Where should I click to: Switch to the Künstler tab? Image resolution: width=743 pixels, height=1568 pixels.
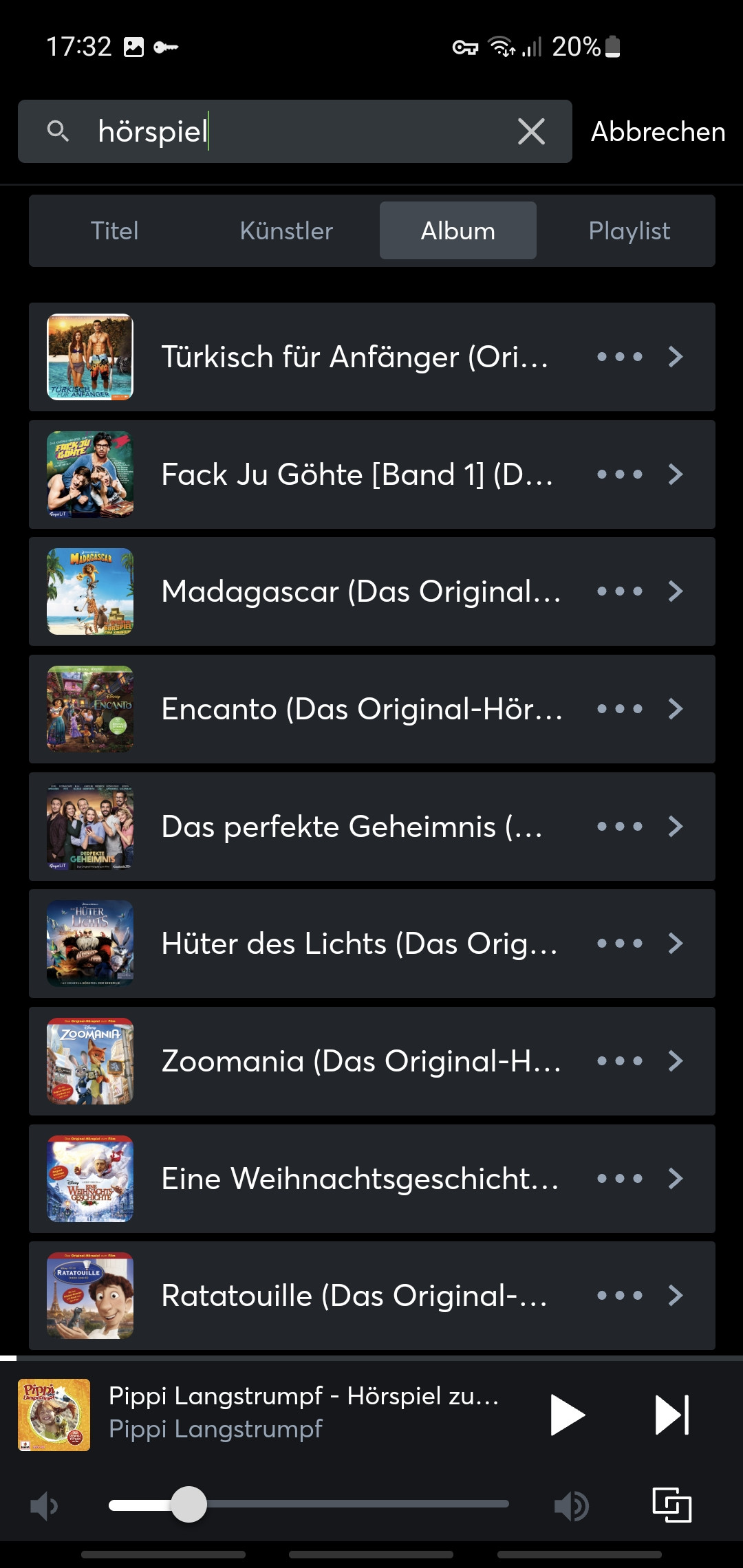tap(286, 230)
